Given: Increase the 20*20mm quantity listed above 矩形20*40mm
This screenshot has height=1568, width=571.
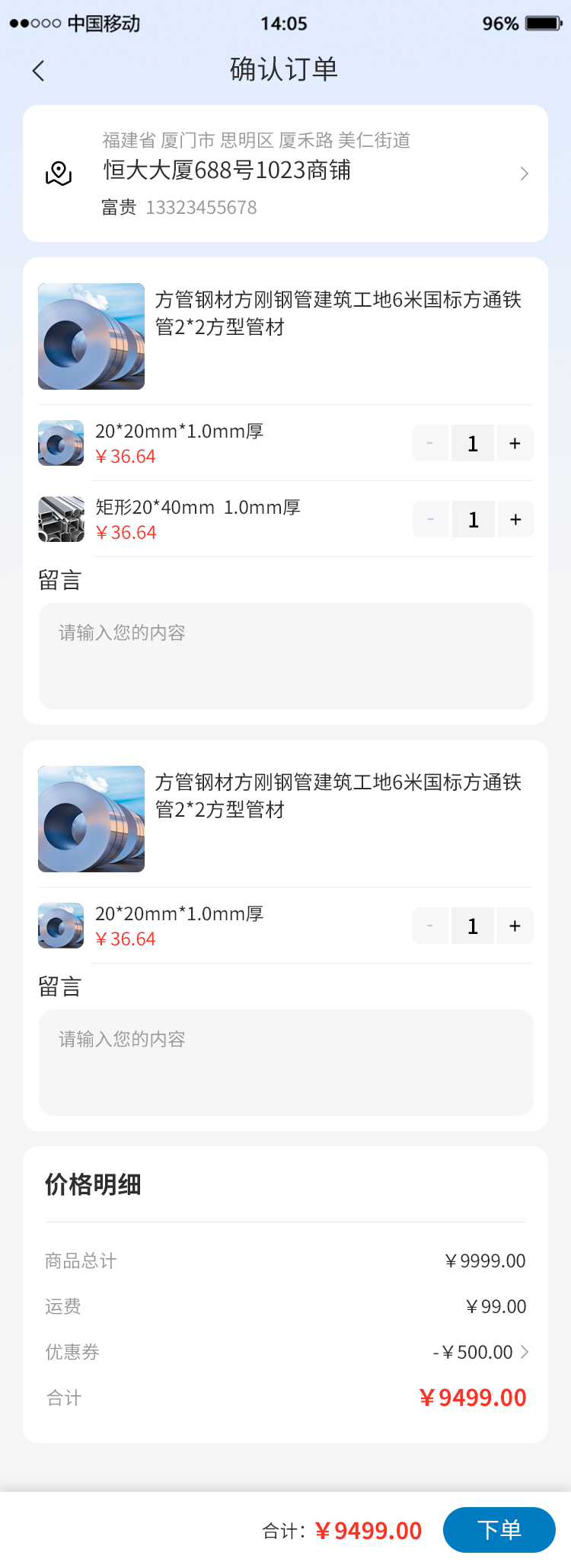Looking at the screenshot, I should point(515,443).
